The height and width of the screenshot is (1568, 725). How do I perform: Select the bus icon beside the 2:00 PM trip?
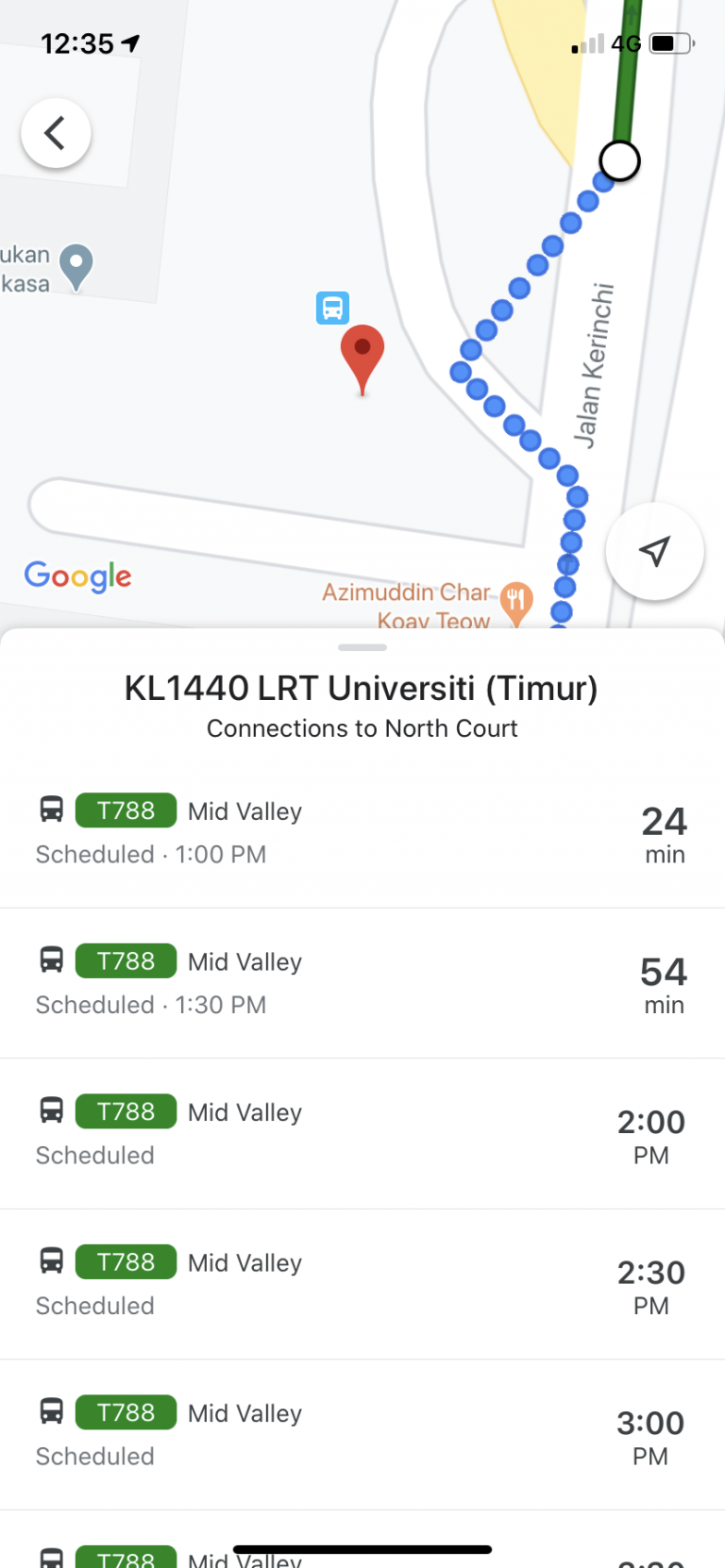(x=51, y=1110)
